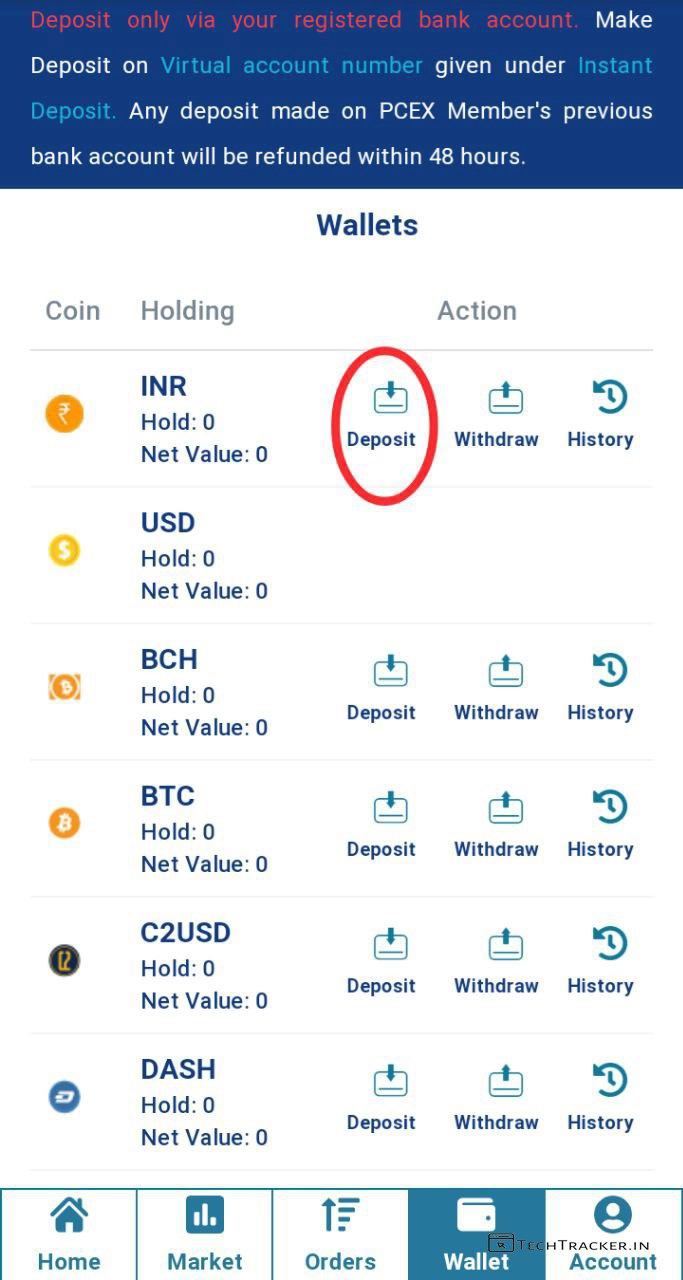Image resolution: width=683 pixels, height=1280 pixels.
Task: View BCH wallet History
Action: coord(600,688)
